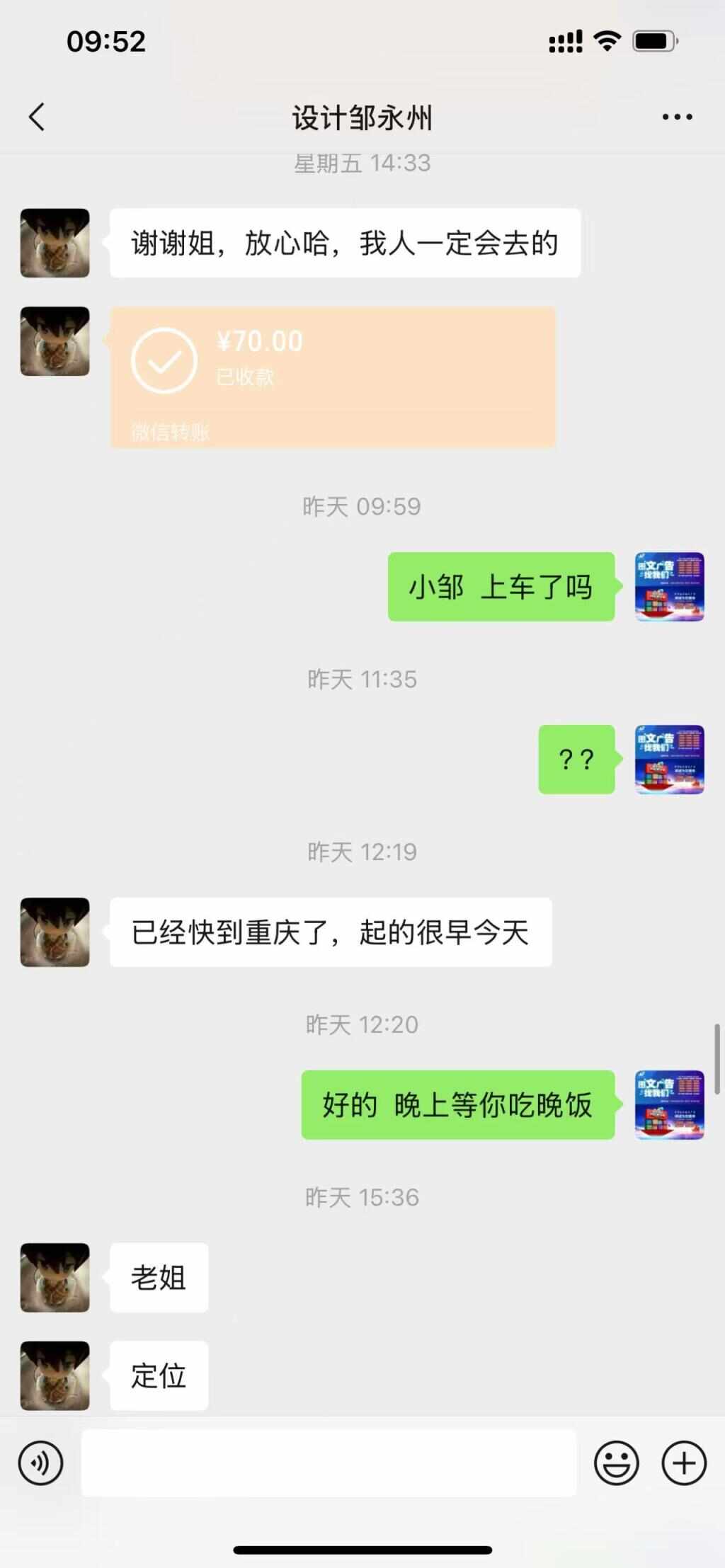Viewport: 725px width, 1568px height.
Task: Focus the message text field
Action: coord(329,1463)
